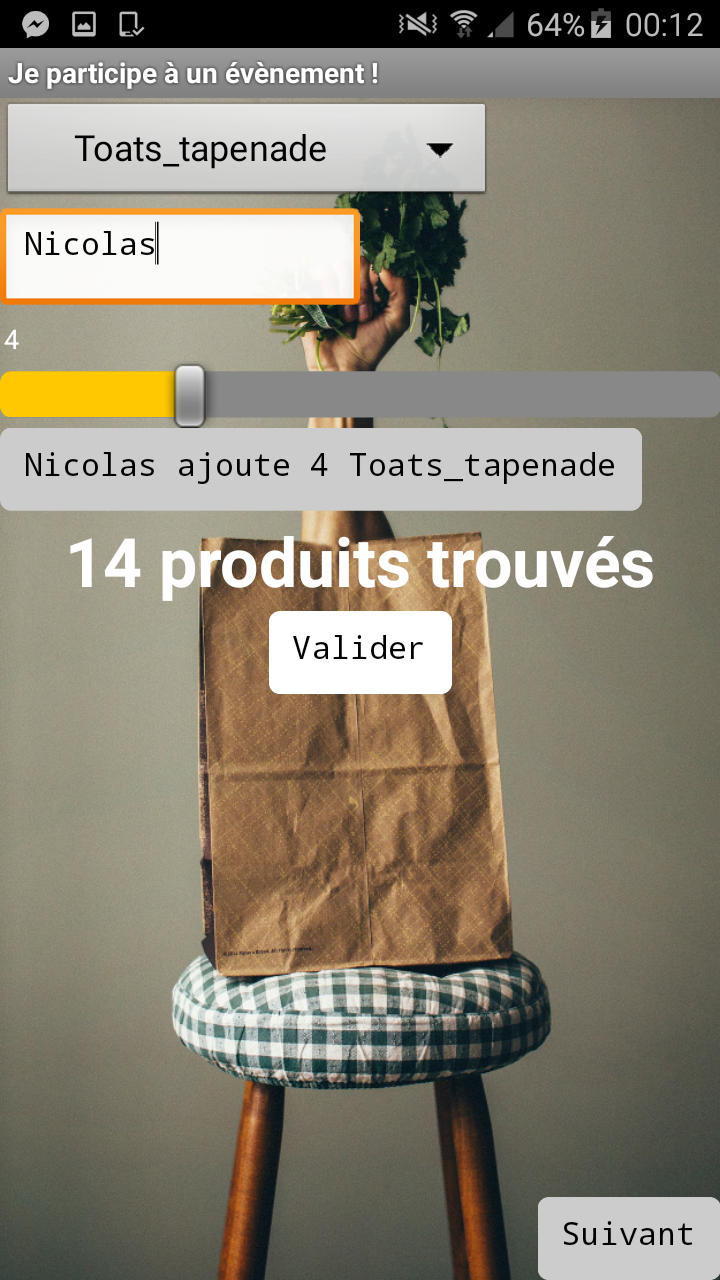Tap the 'Nicolas ajoute 4 Toats_tapenade' button

click(320, 469)
